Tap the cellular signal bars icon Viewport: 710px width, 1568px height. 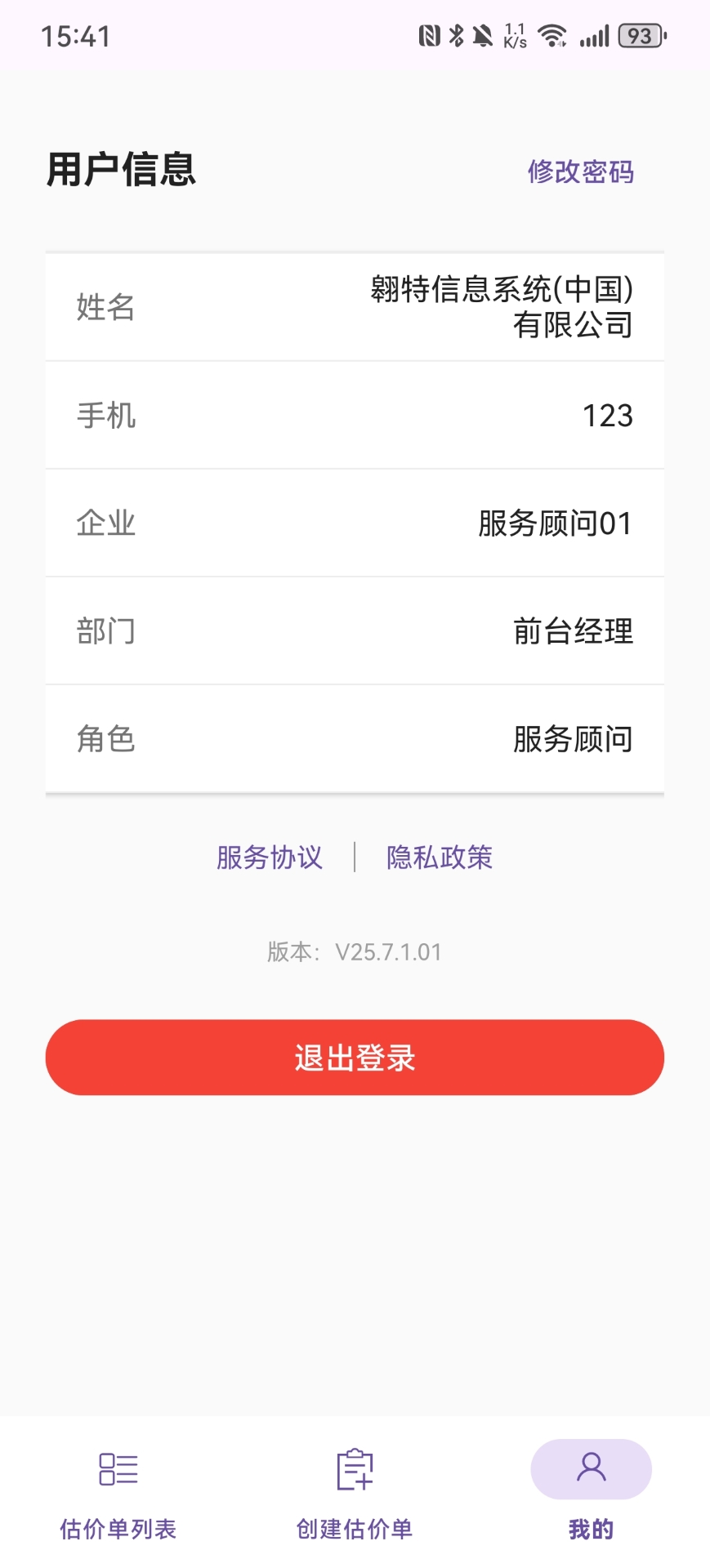click(x=593, y=34)
